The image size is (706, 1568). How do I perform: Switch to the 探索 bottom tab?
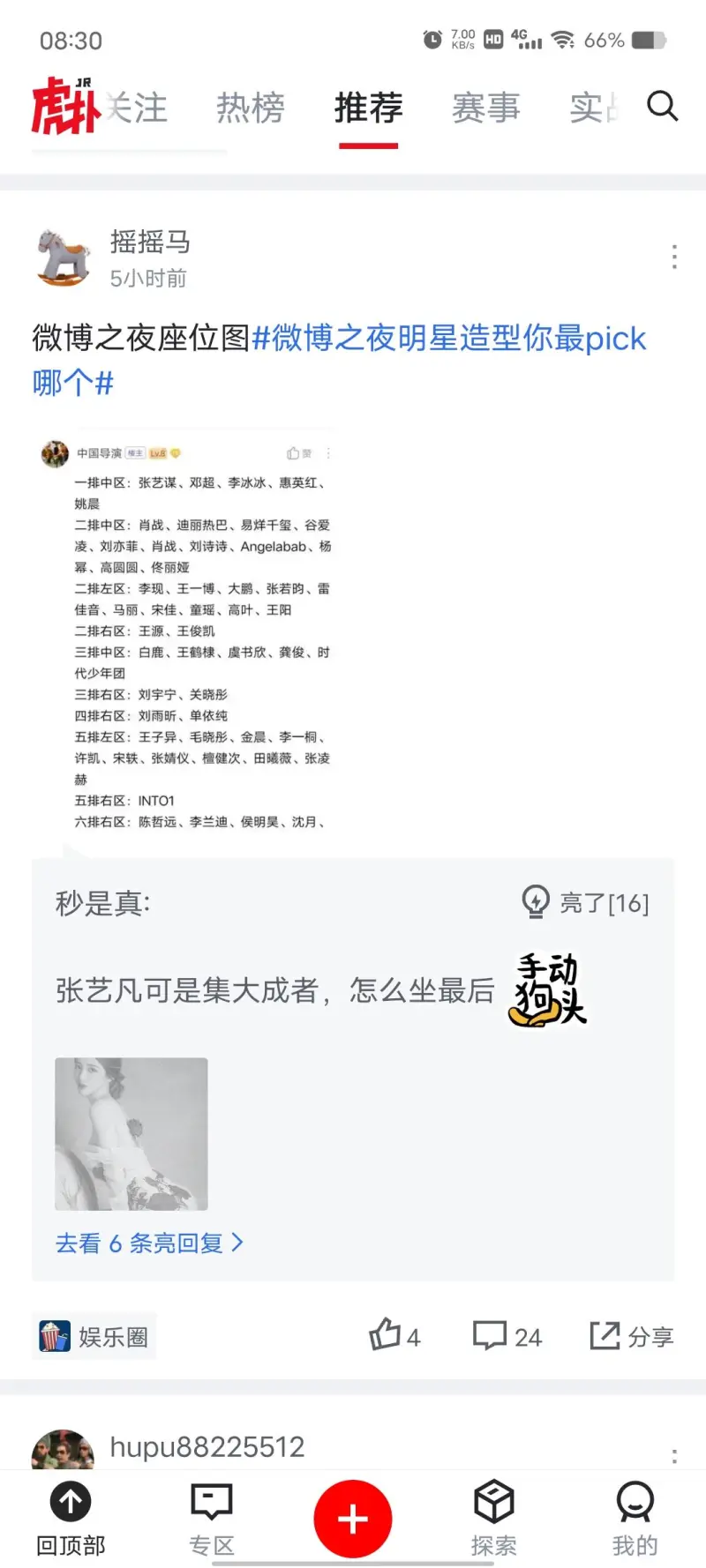click(x=494, y=1519)
